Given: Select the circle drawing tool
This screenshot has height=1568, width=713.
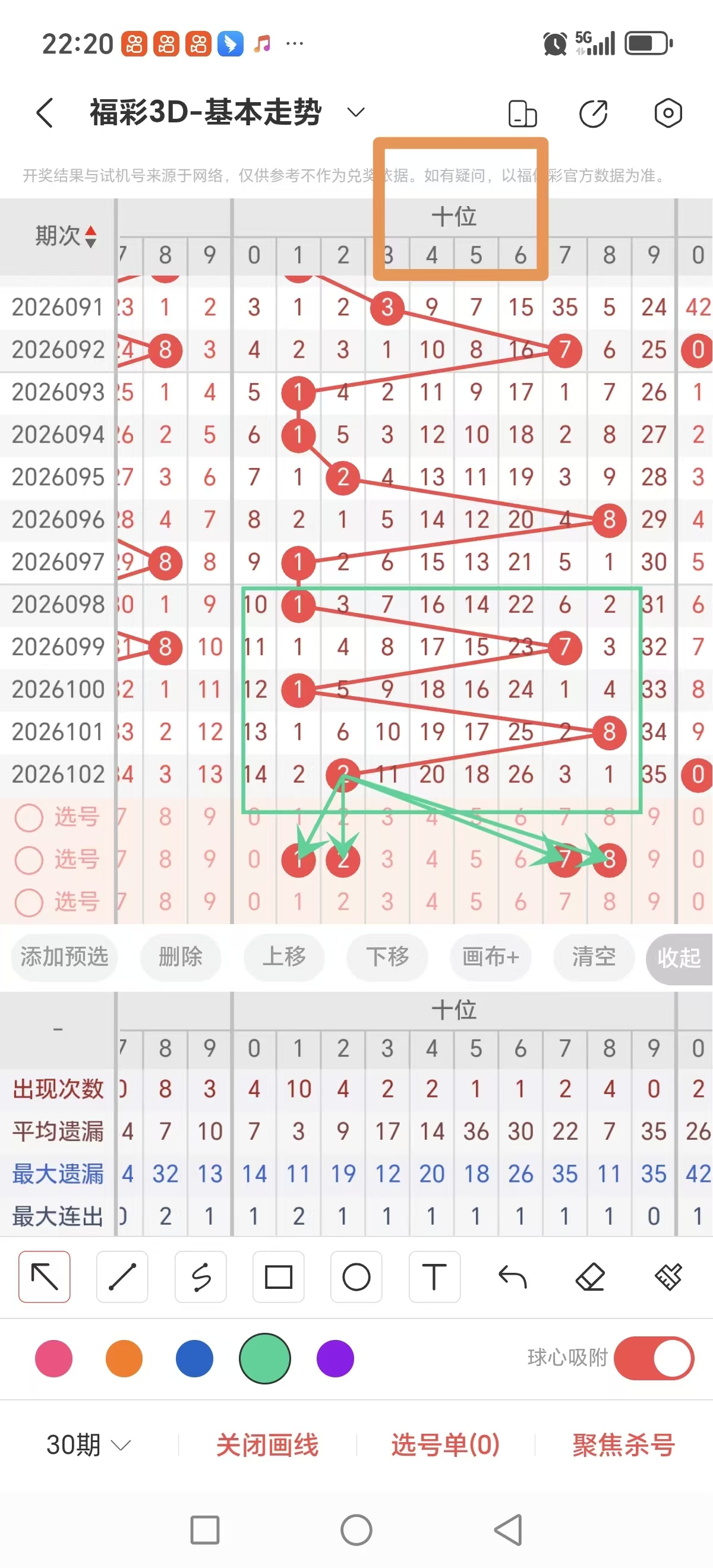Looking at the screenshot, I should [x=356, y=1277].
